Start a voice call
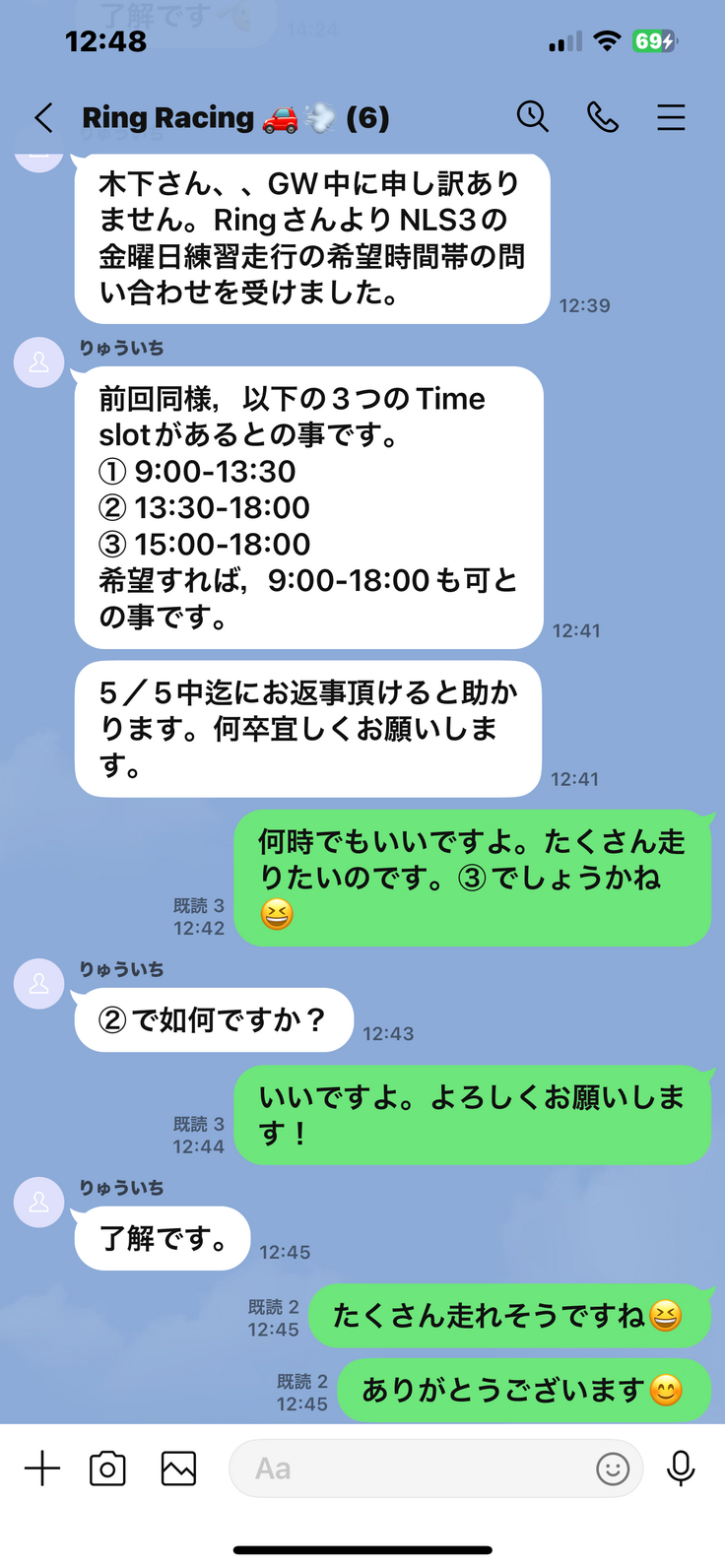 [x=602, y=117]
